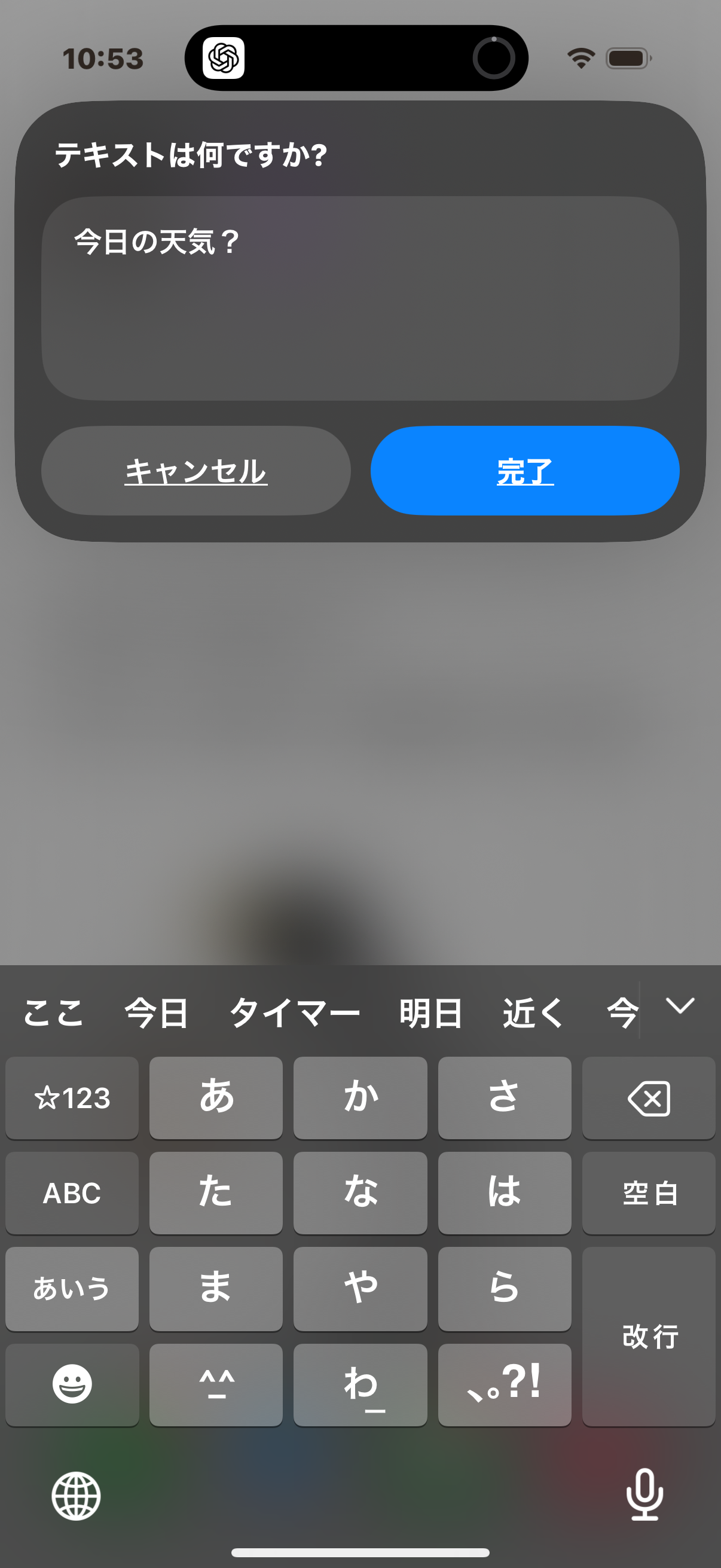
Task: Cancel the dialog with キャンセル
Action: click(195, 471)
